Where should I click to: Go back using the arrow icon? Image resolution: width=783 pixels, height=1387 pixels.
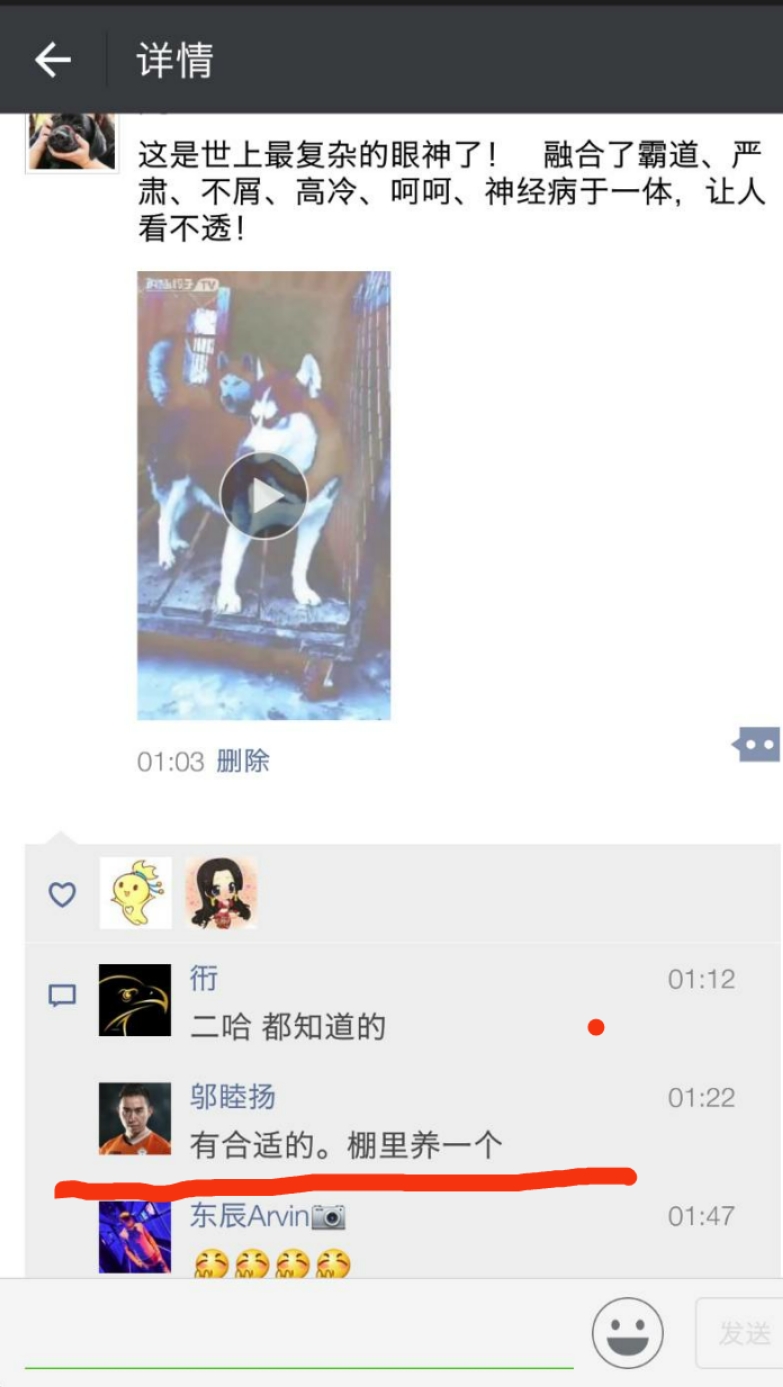point(53,61)
